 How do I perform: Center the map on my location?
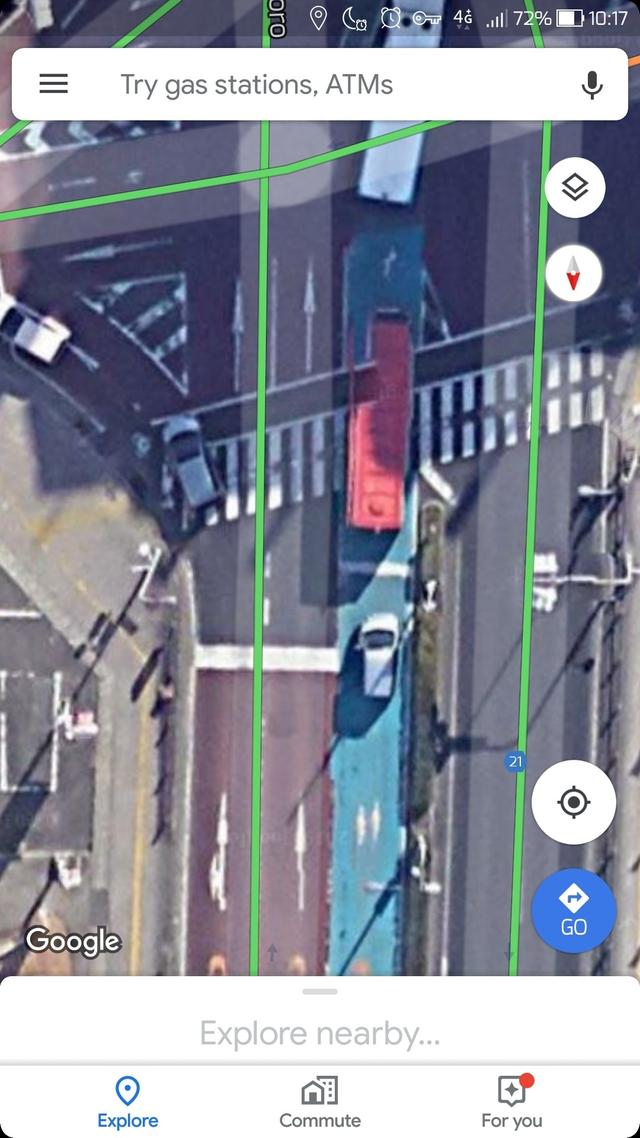pyautogui.click(x=573, y=802)
